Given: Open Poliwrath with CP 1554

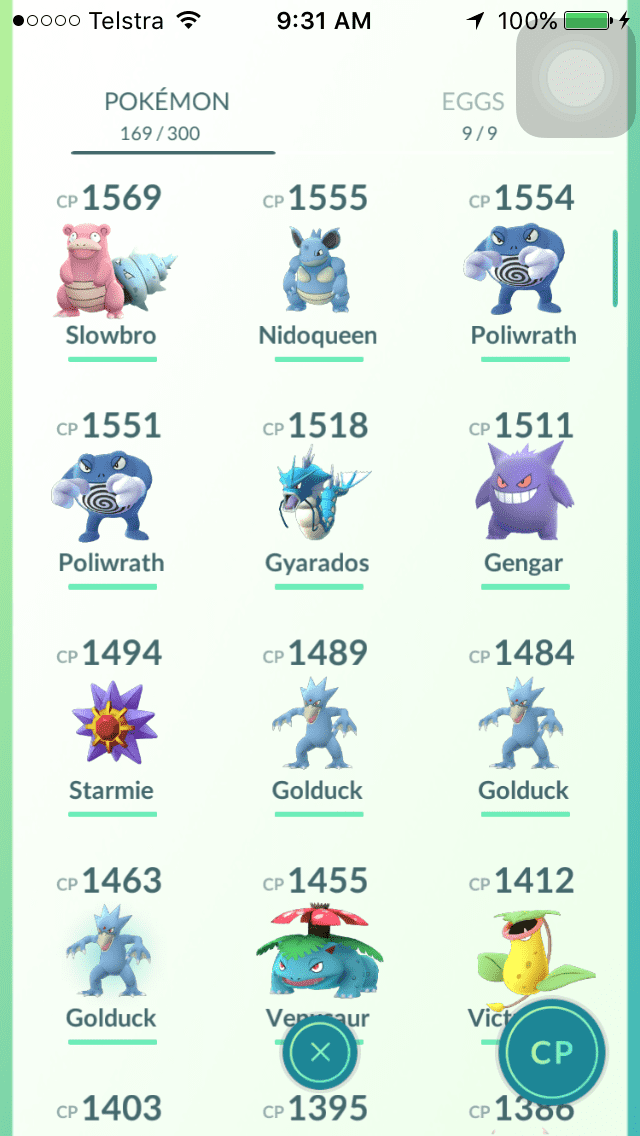Looking at the screenshot, I should [524, 272].
